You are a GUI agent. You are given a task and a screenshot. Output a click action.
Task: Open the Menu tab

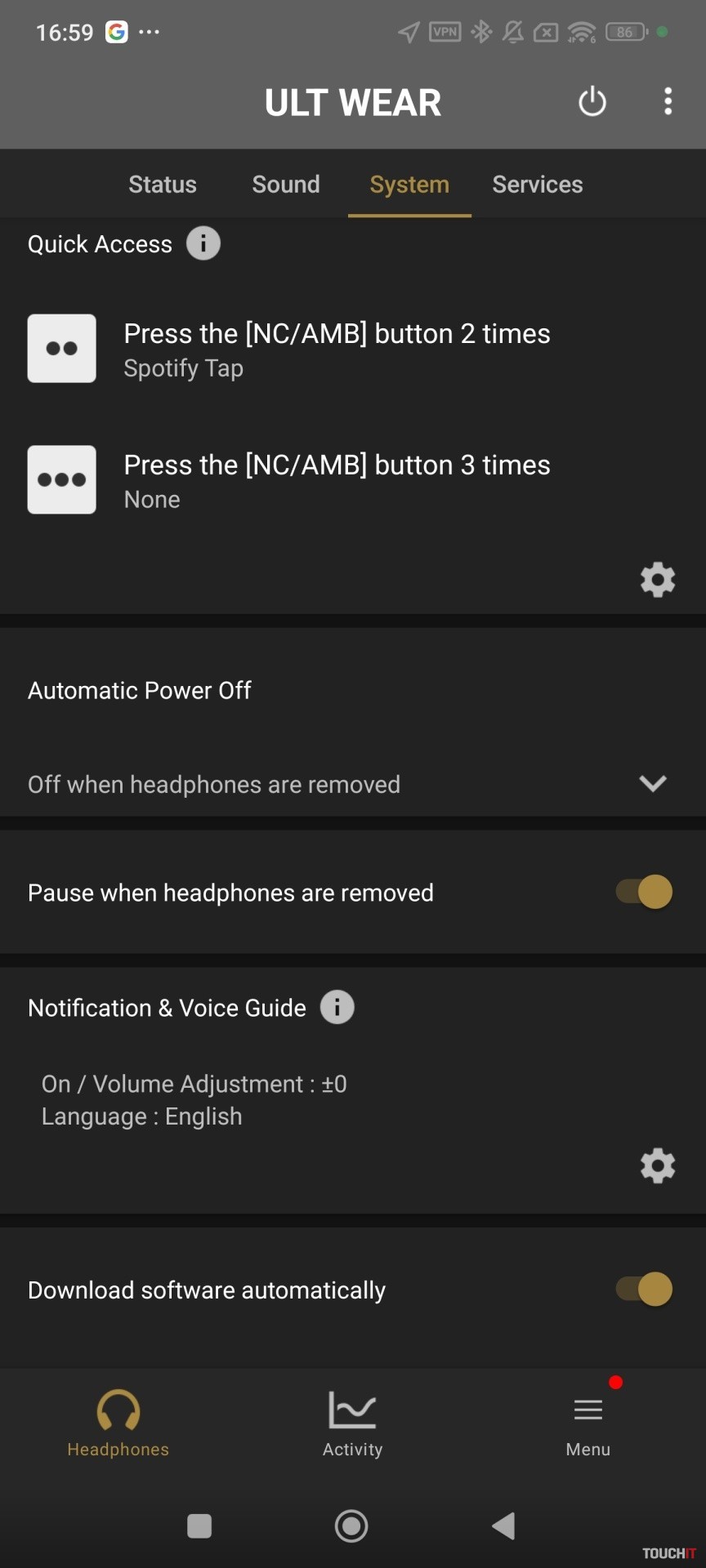pos(588,1423)
